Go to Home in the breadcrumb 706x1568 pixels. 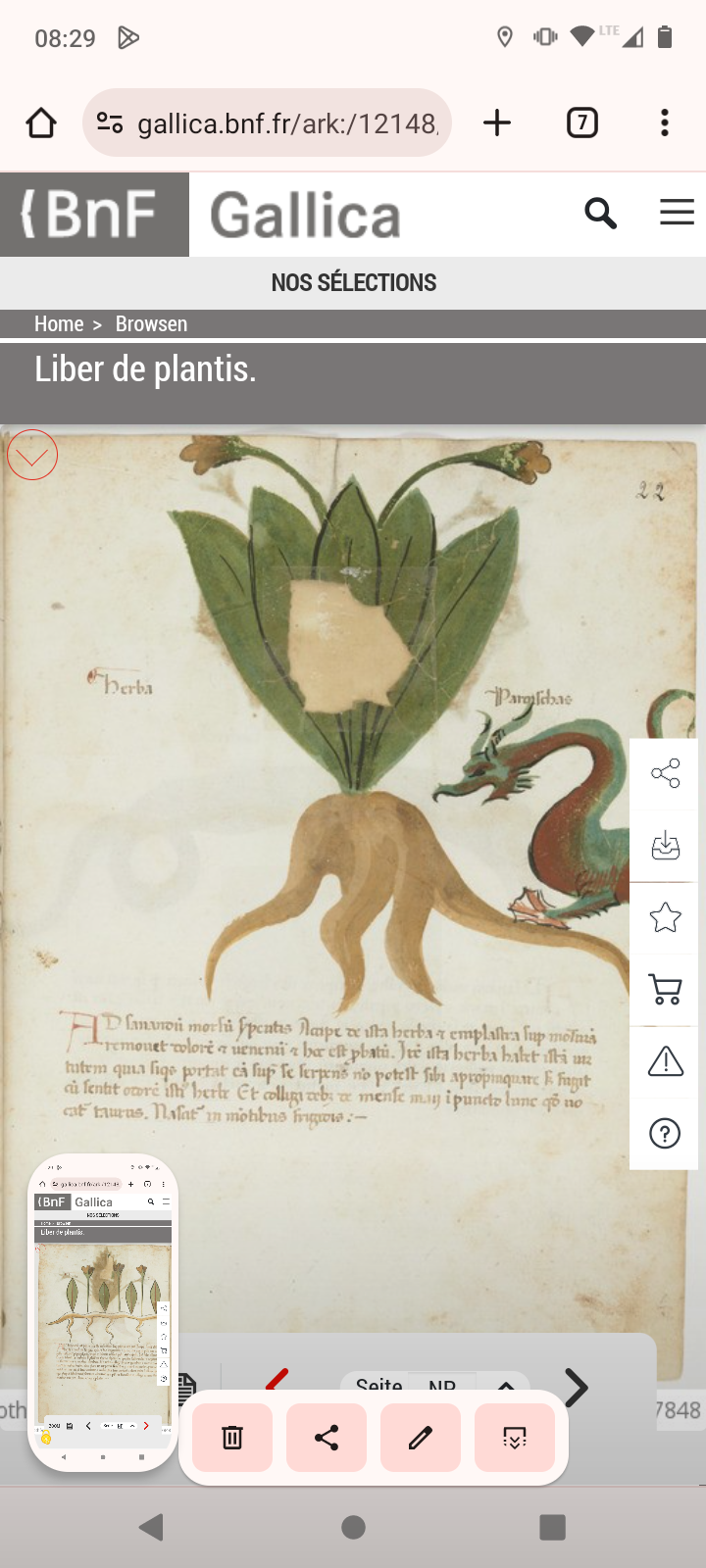[x=59, y=324]
